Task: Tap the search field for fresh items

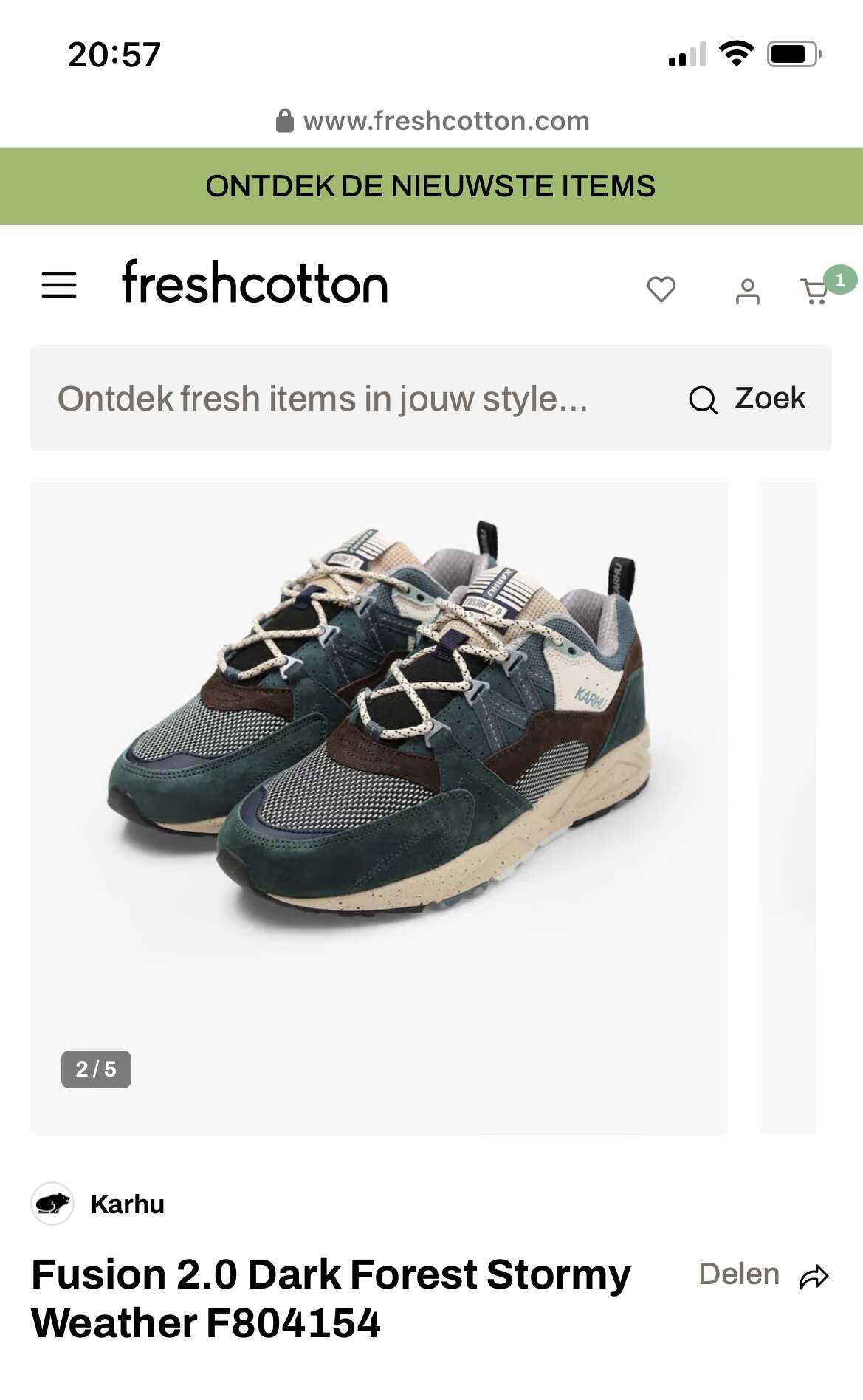Action: click(x=354, y=399)
